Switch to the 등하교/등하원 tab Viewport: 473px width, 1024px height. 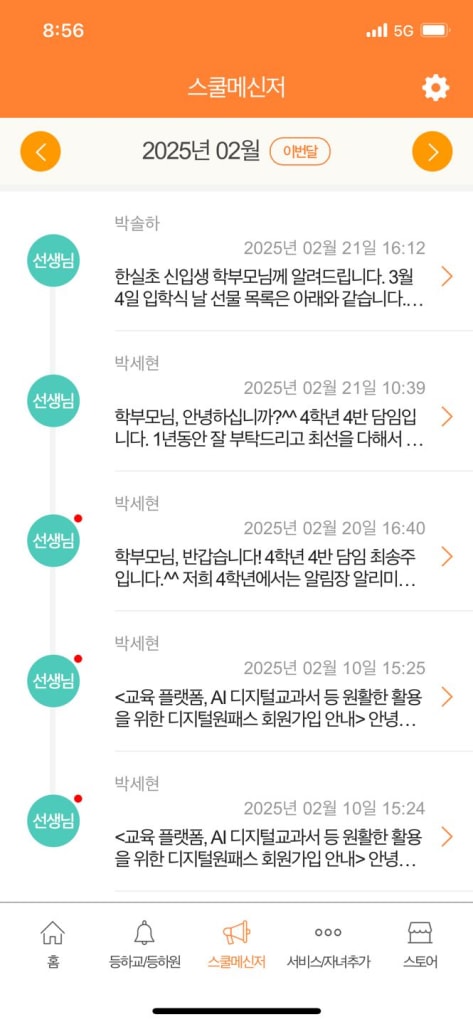click(x=144, y=944)
